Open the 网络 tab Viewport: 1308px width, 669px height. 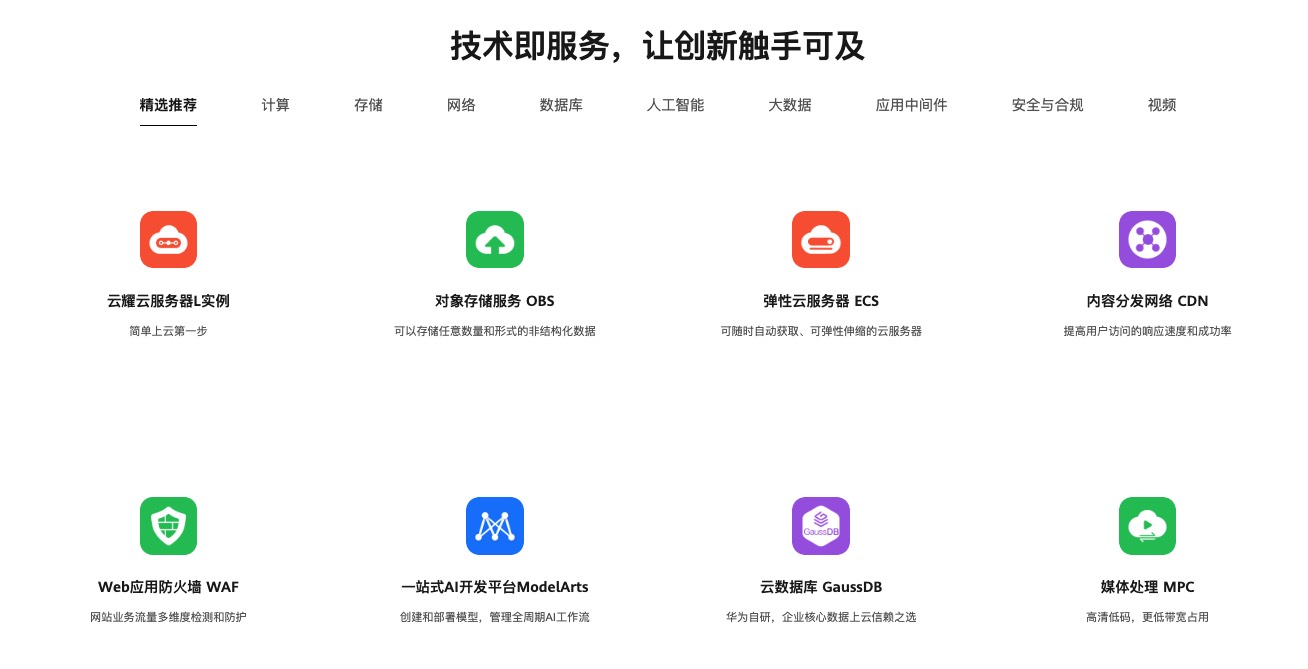click(461, 105)
